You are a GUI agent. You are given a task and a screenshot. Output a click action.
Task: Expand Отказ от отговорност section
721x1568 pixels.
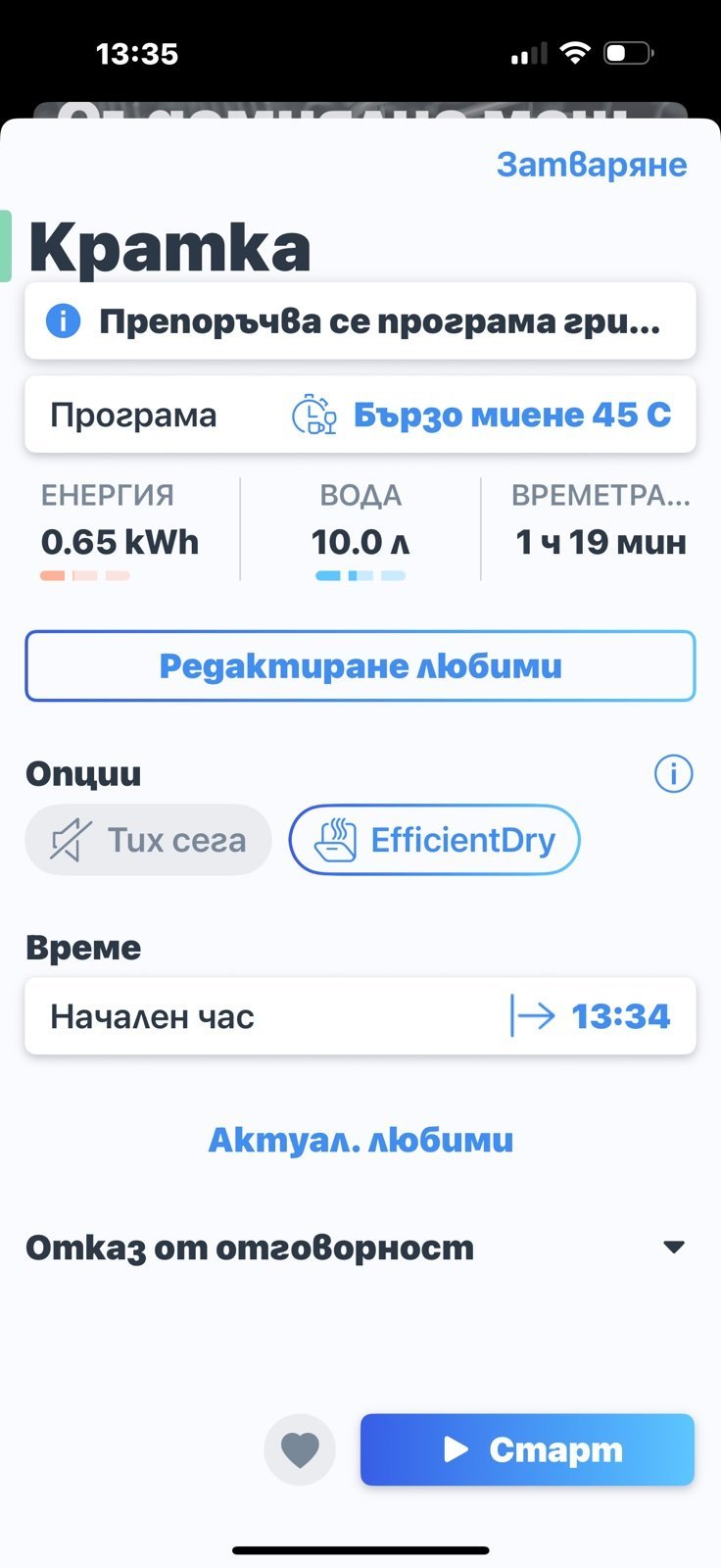672,1248
